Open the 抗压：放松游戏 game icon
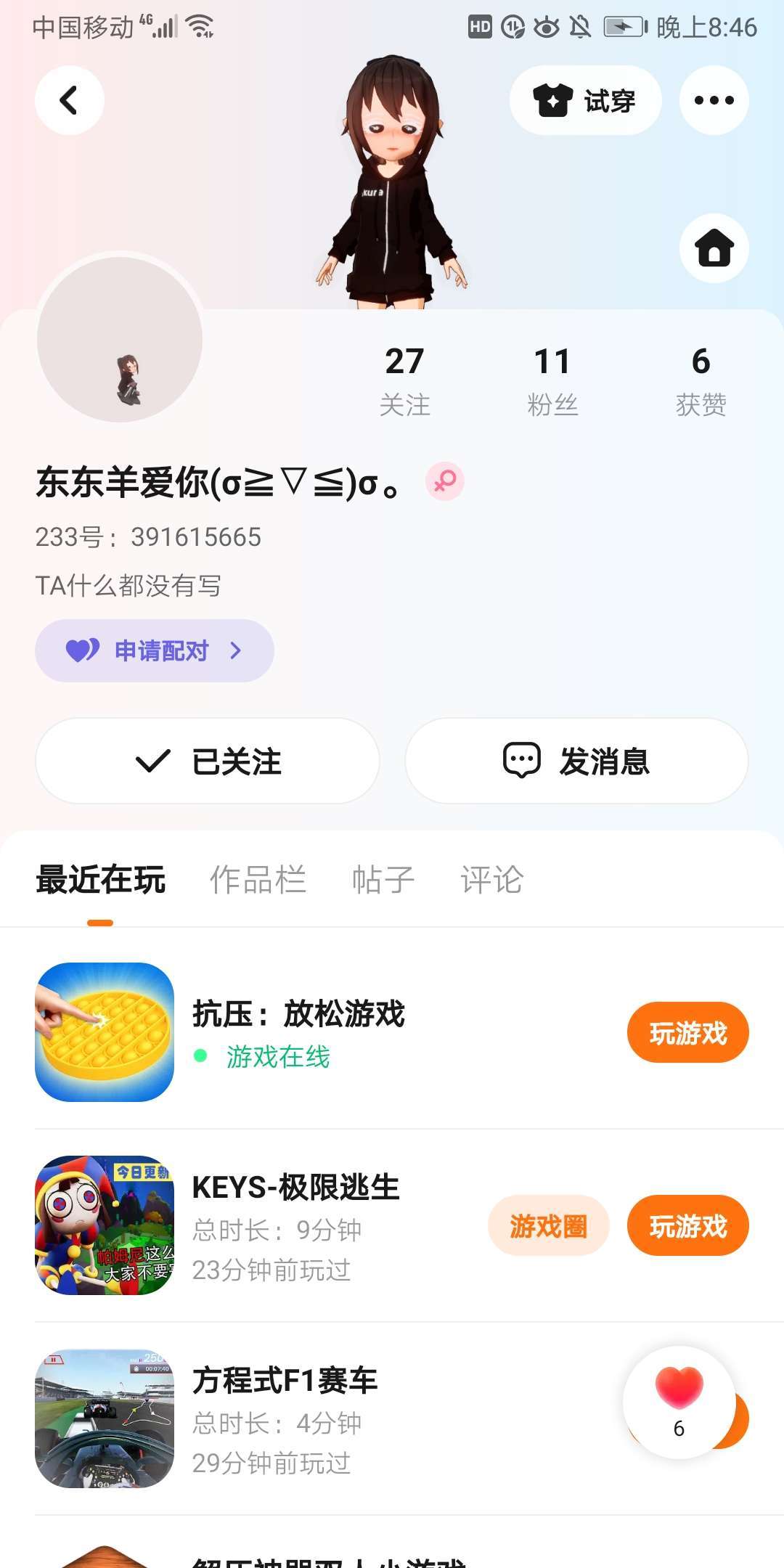The width and height of the screenshot is (784, 1568). click(x=105, y=1032)
